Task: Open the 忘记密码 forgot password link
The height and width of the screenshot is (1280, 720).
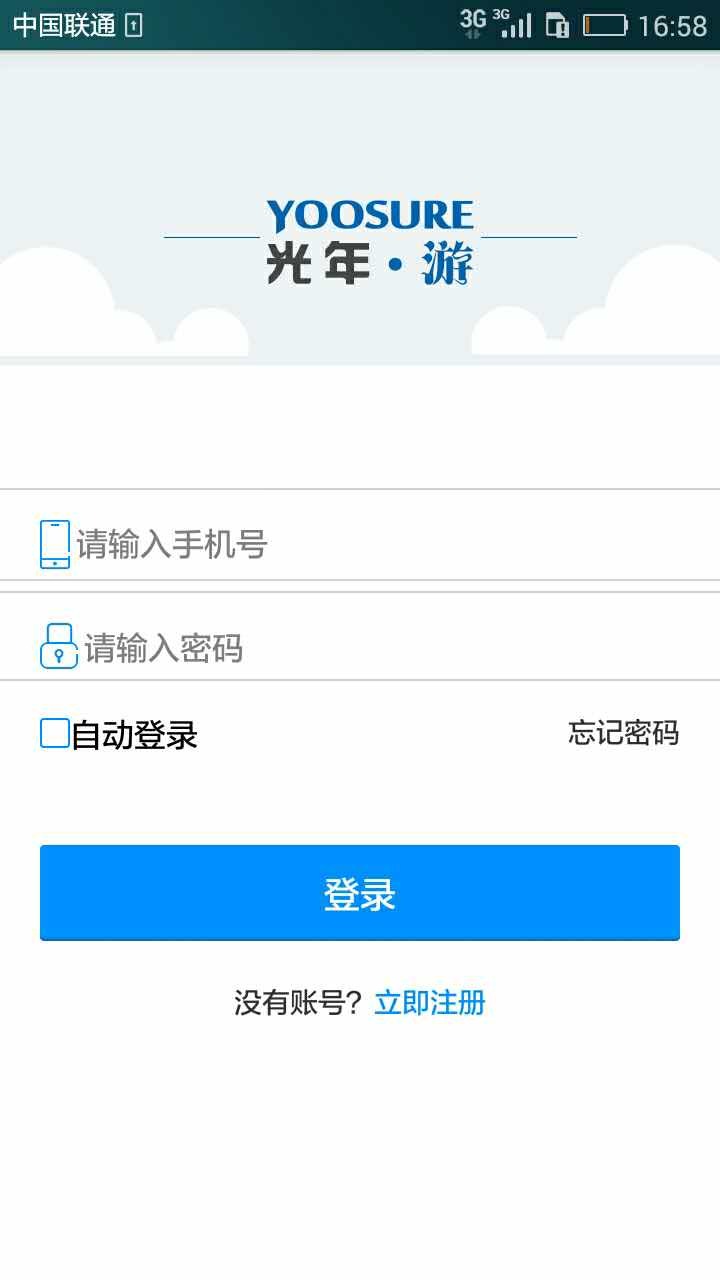Action: tap(623, 733)
